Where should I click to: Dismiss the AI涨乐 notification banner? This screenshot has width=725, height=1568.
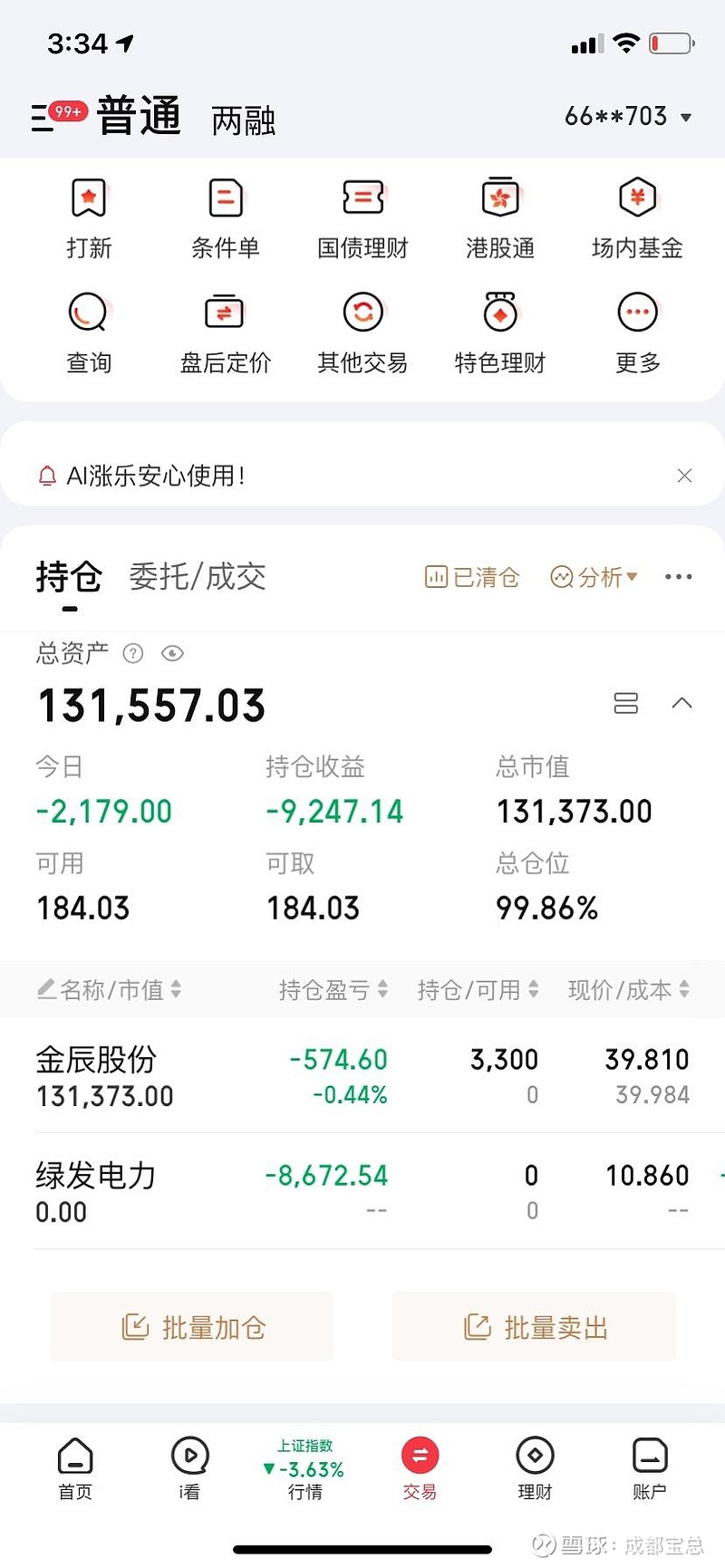click(x=685, y=476)
